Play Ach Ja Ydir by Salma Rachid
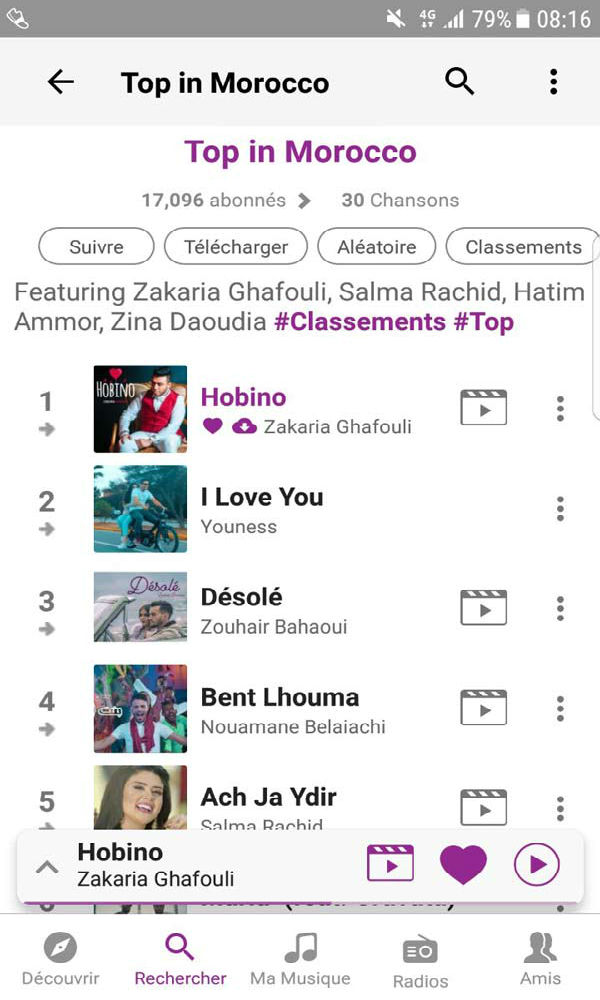This screenshot has height=1000, width=600. (x=268, y=798)
